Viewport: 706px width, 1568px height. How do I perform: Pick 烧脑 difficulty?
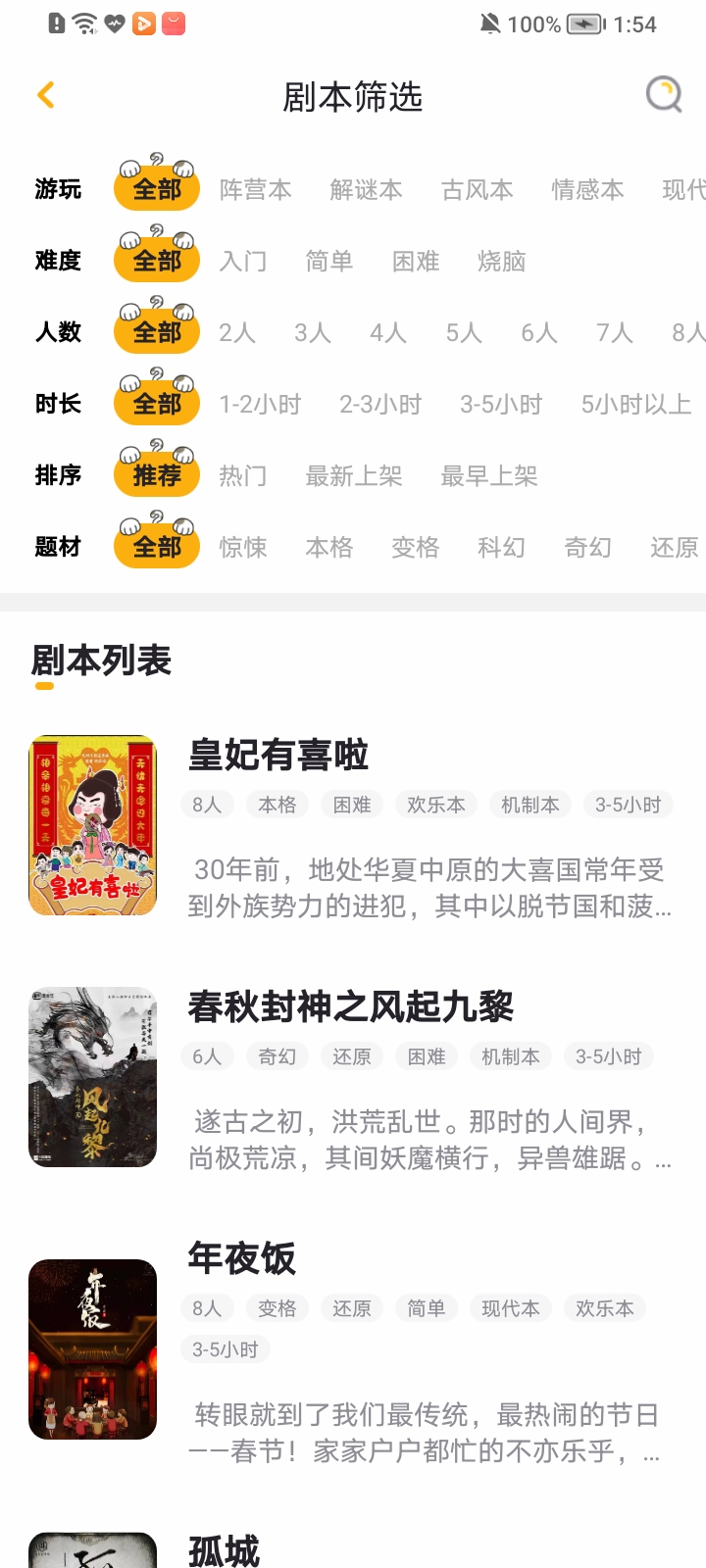(501, 262)
